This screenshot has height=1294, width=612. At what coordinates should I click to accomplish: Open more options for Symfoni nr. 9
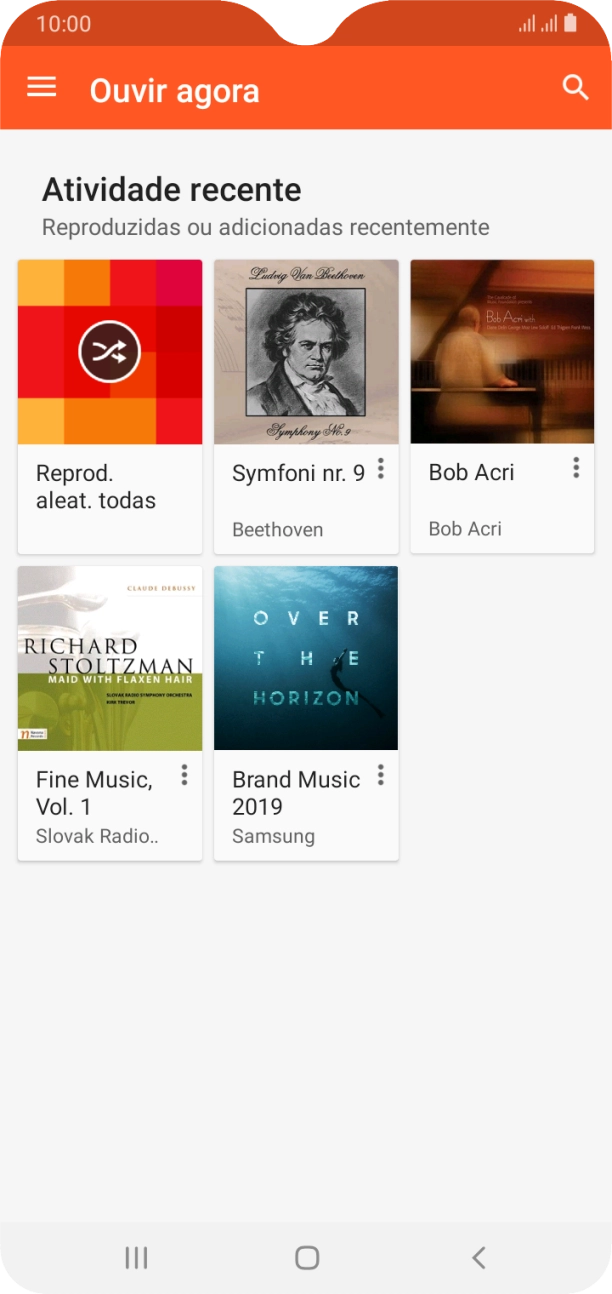pos(380,470)
